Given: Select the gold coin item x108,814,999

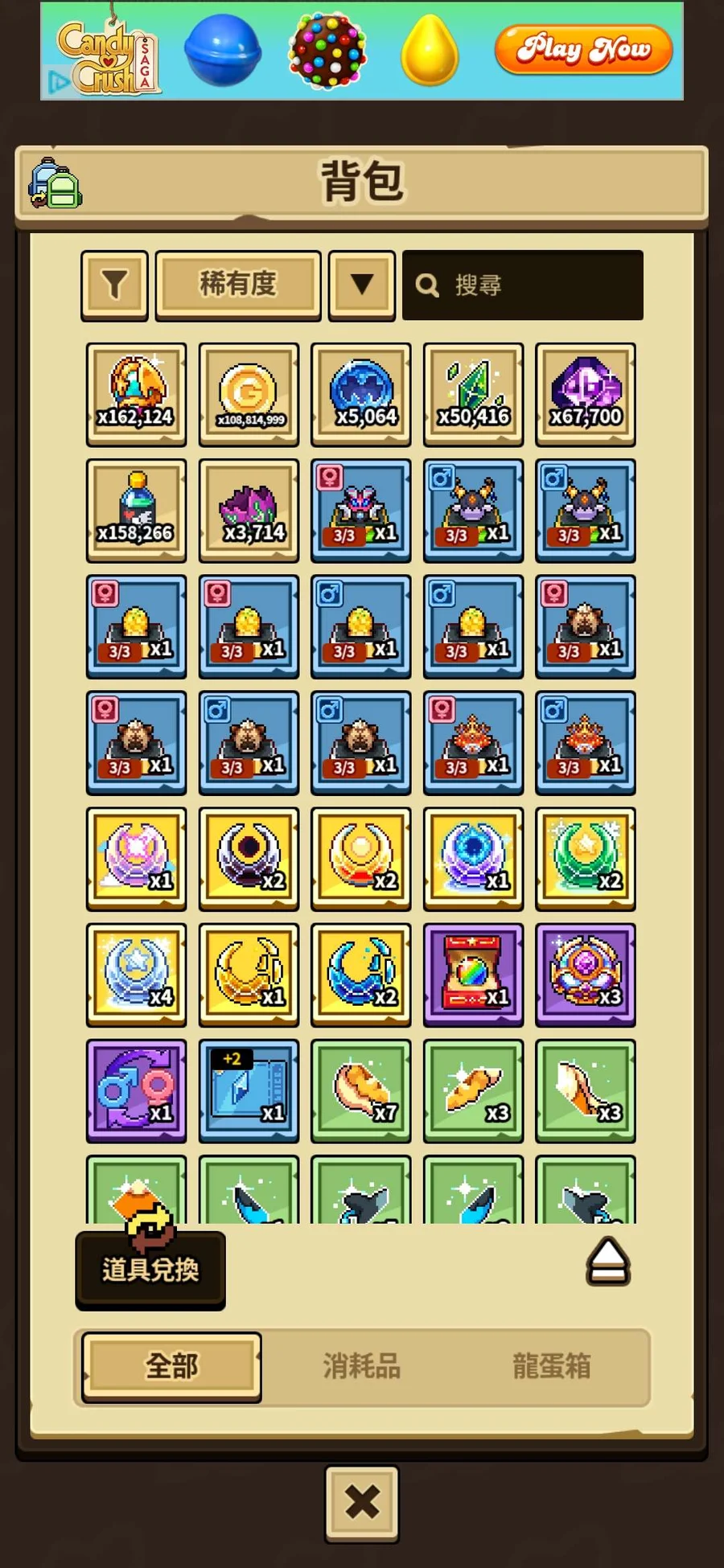Looking at the screenshot, I should click(249, 394).
